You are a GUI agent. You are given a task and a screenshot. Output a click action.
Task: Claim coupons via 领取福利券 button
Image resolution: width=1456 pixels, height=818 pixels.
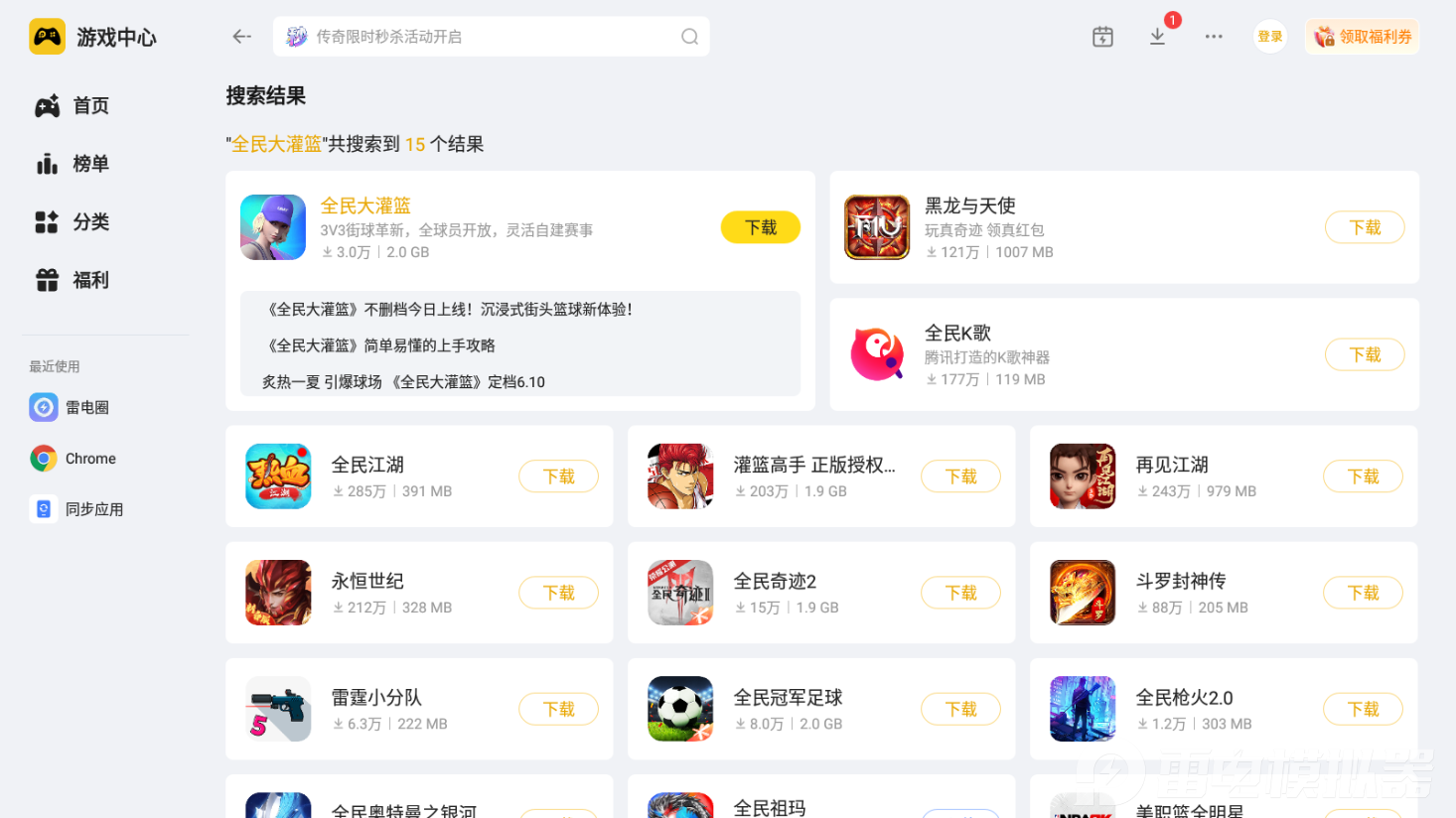click(1363, 37)
